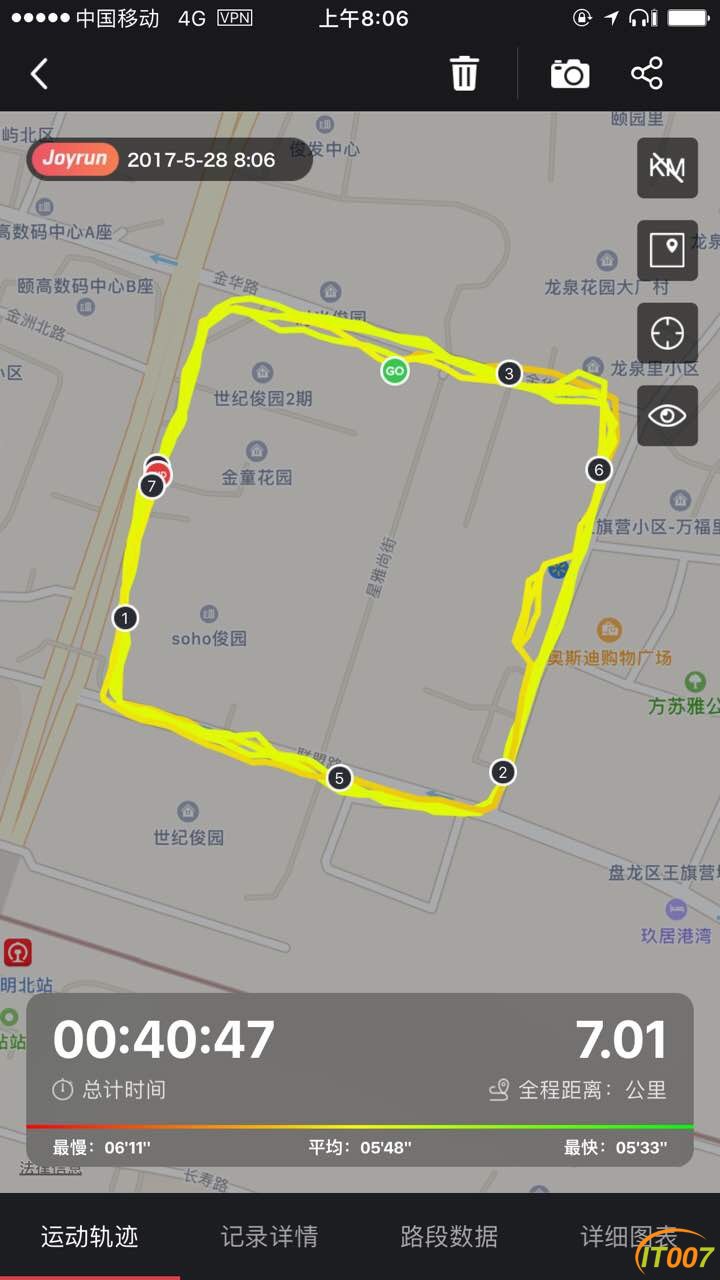Toggle the kilometer markers off

667,168
